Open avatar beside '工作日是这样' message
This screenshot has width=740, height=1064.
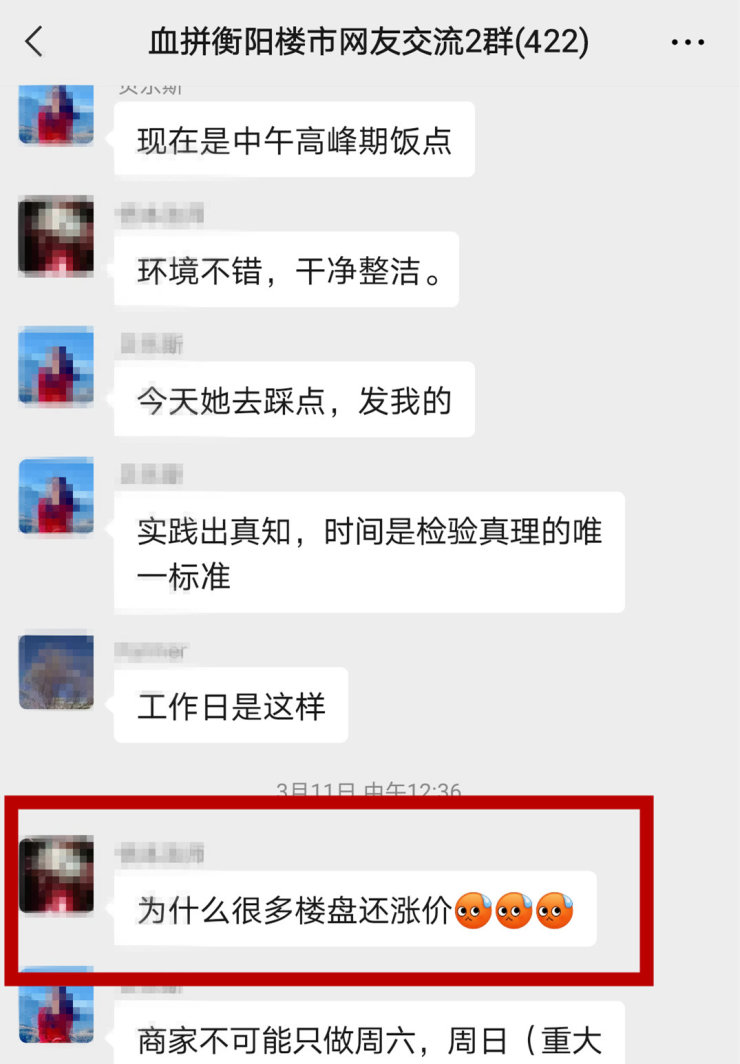[56, 672]
